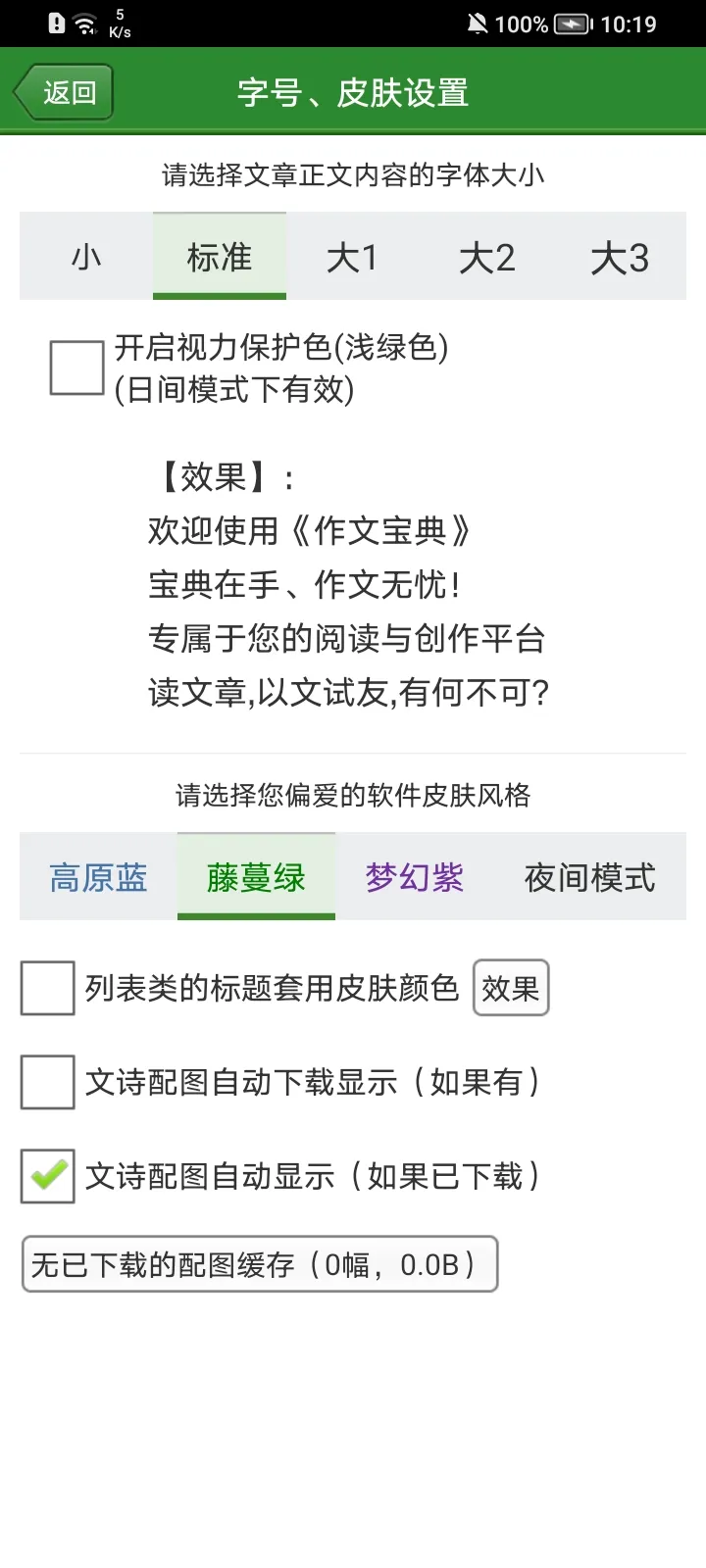Screen dimensions: 706x1568
Task: Select the 小 font size
Action: pos(86,257)
